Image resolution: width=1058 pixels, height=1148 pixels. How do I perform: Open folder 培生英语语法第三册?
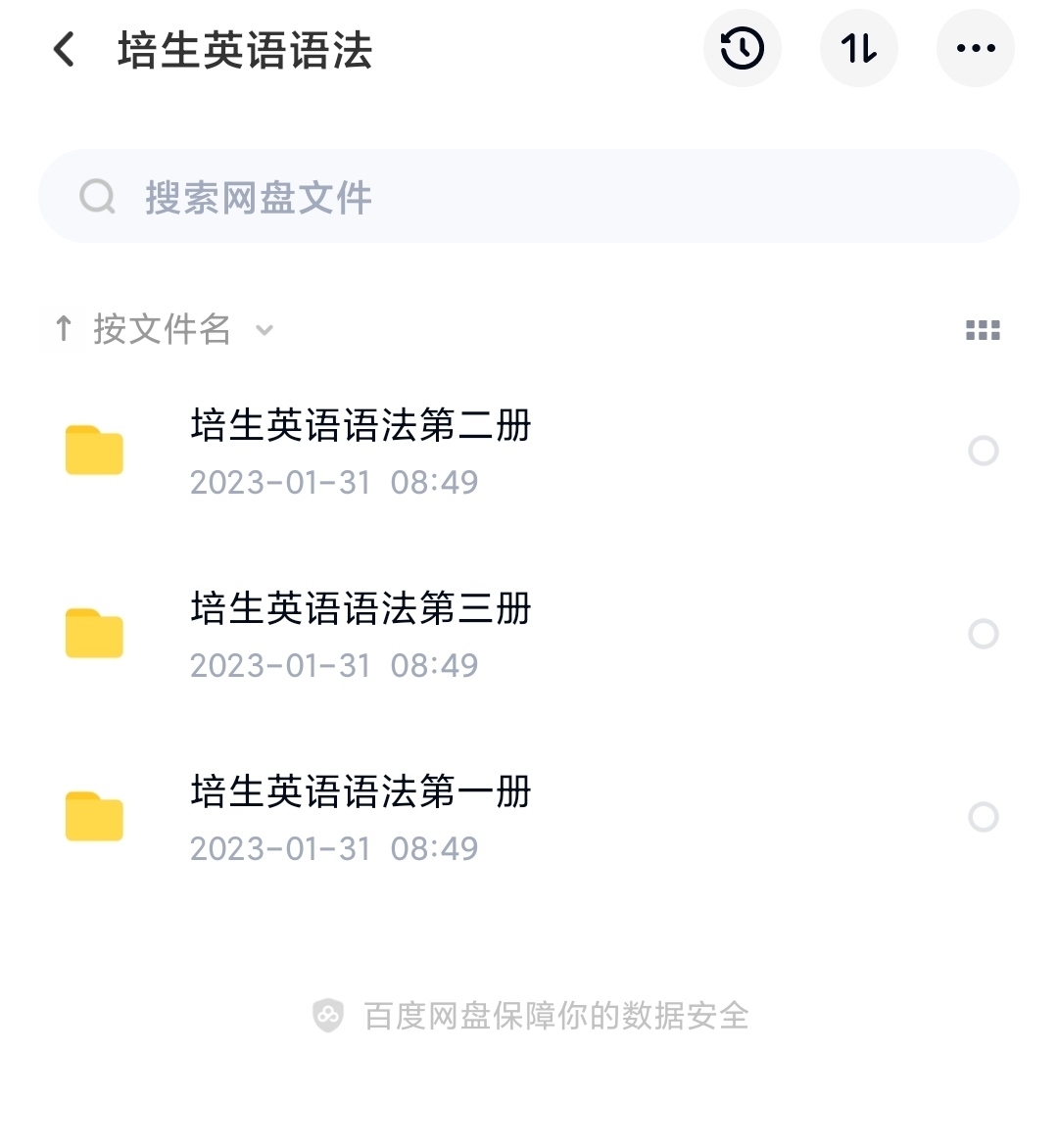(361, 634)
